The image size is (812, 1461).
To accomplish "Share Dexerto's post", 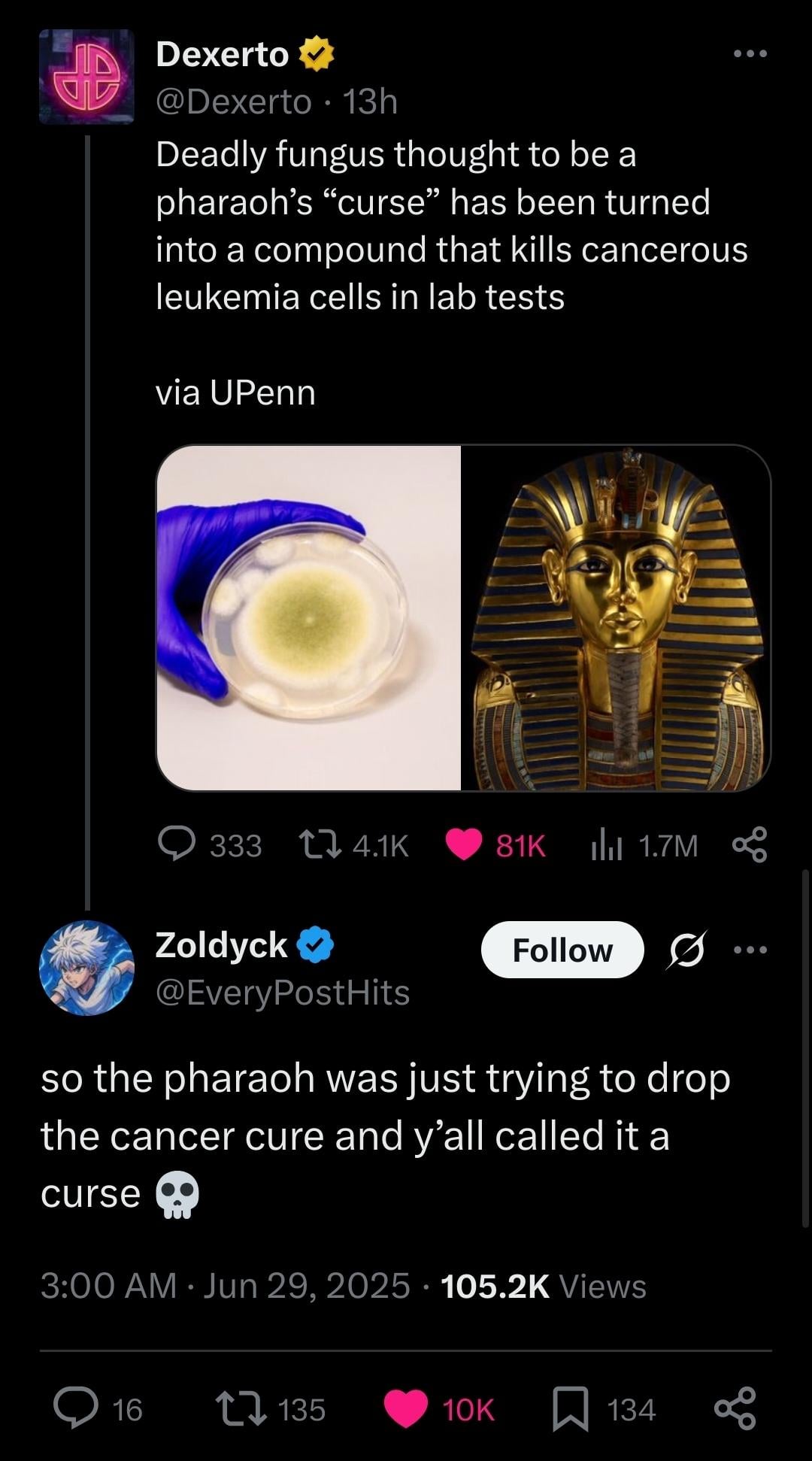I will [x=750, y=844].
